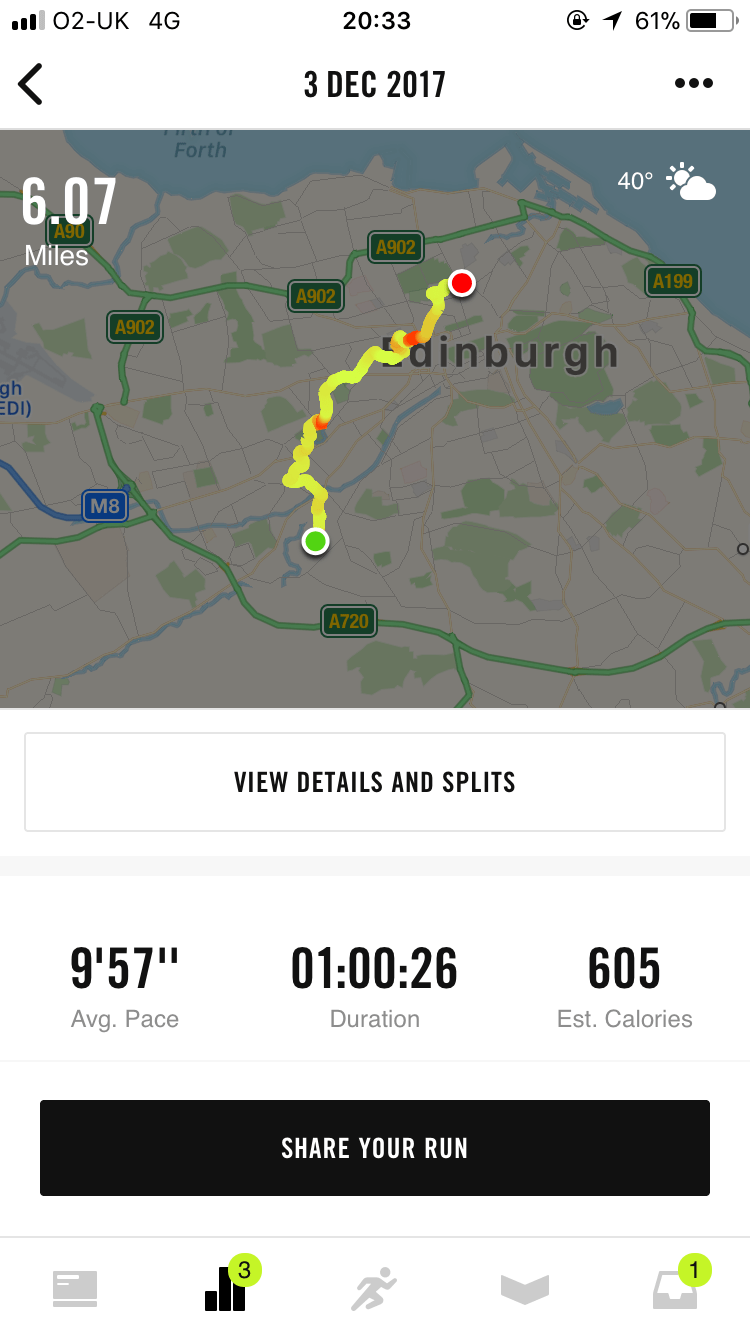Viewport: 750px width, 1334px height.
Task: Open View Details and Splits
Action: tap(375, 782)
